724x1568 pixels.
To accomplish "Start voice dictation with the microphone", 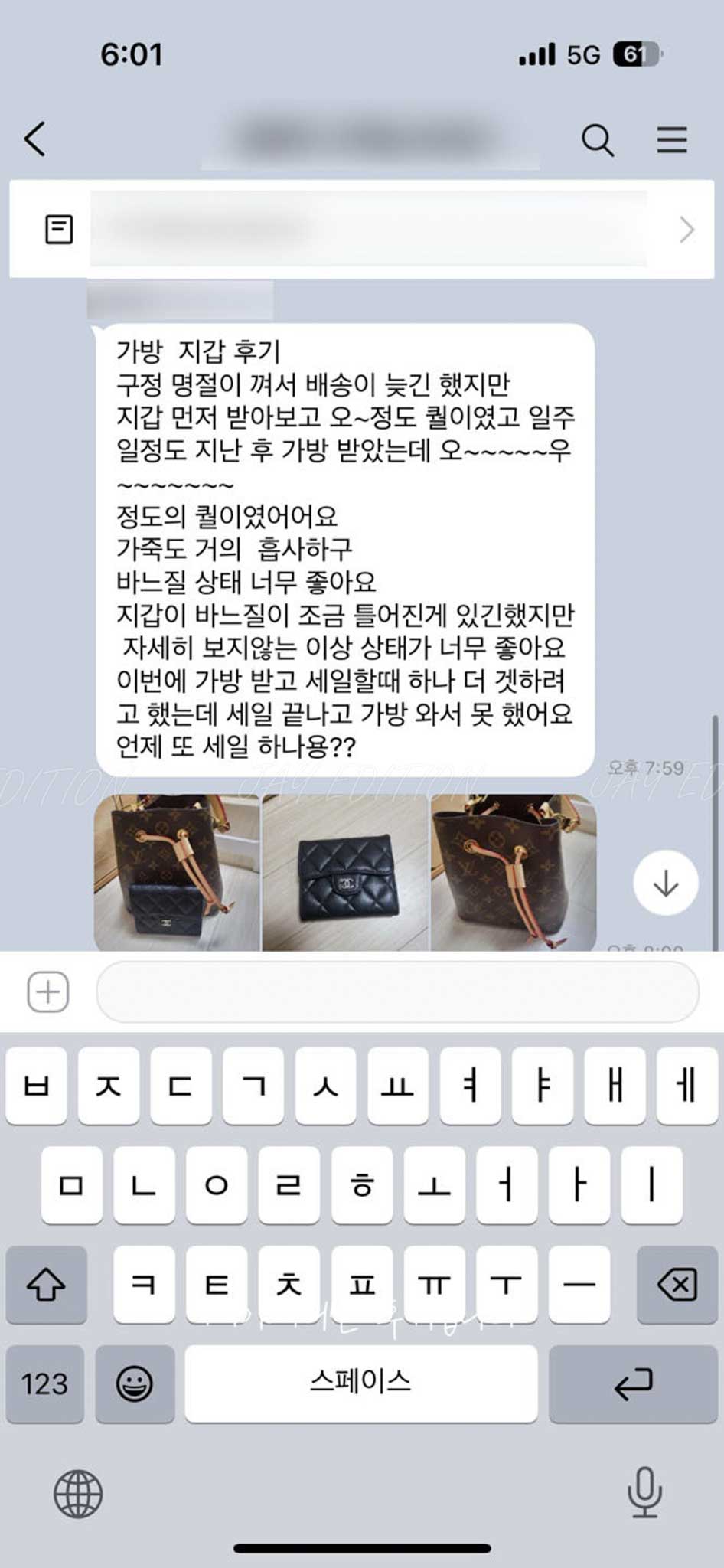I will click(644, 1491).
